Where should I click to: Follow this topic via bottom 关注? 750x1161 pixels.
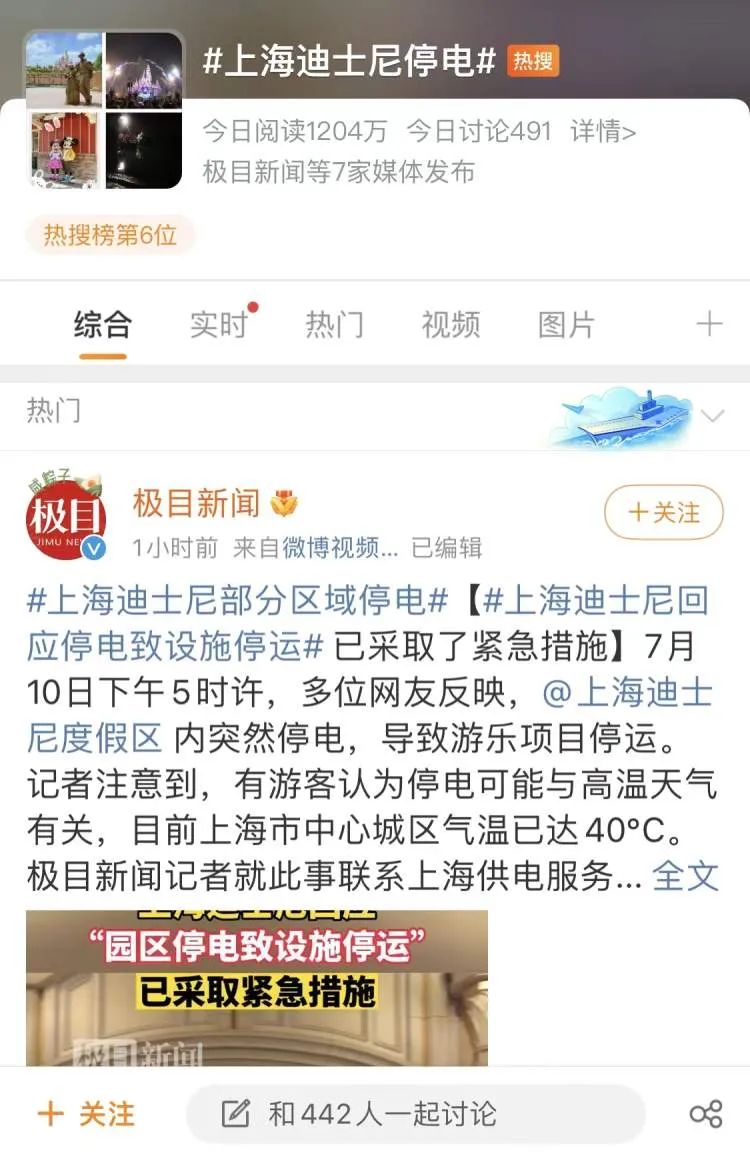(87, 1114)
